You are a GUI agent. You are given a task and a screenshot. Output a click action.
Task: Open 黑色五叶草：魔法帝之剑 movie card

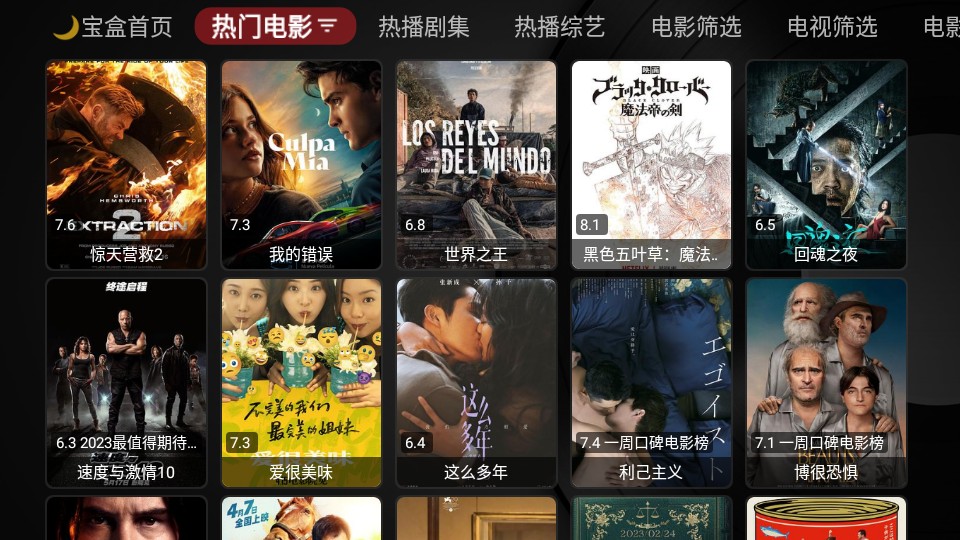651,165
